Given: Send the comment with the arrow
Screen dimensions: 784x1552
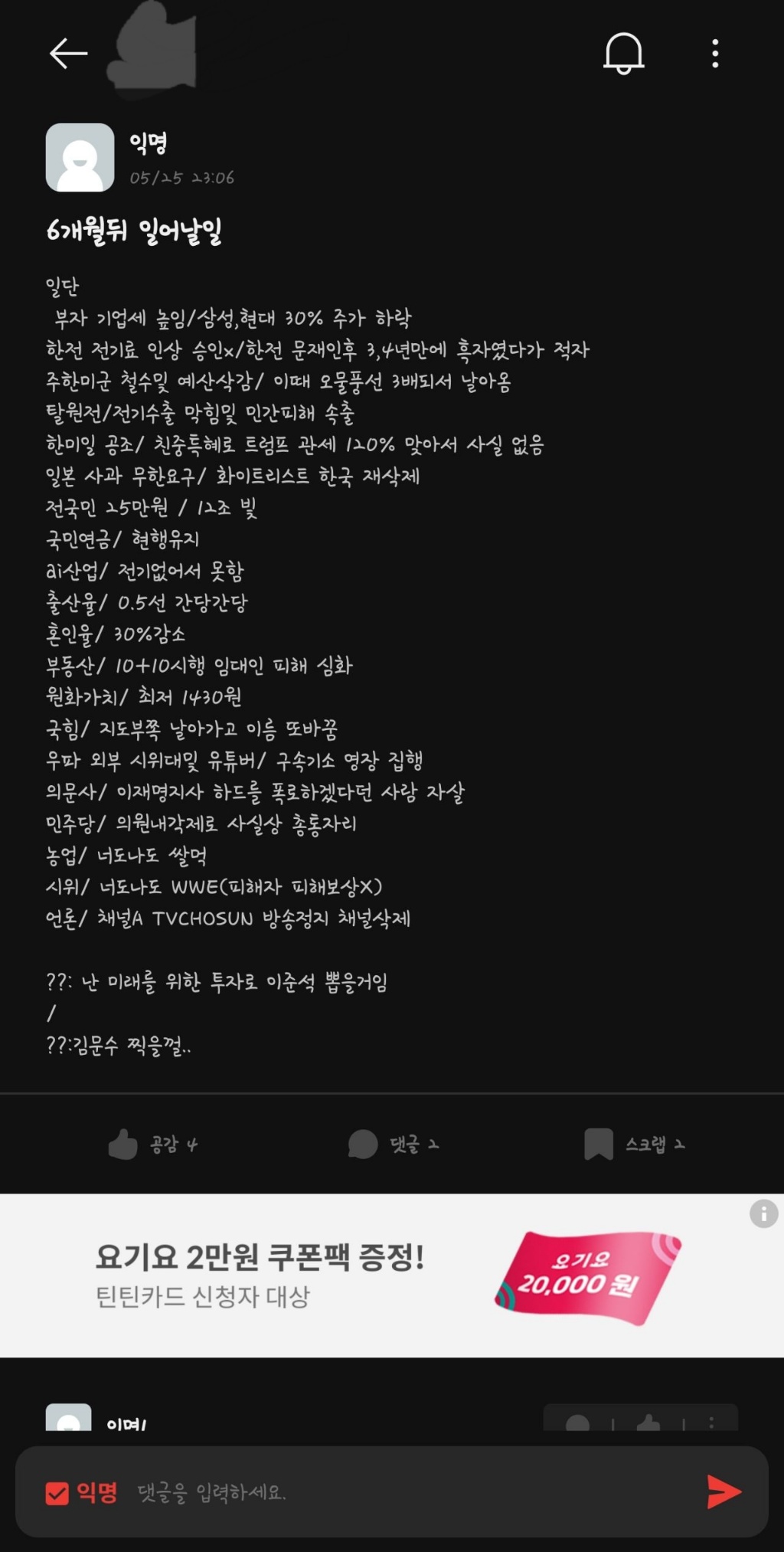Looking at the screenshot, I should 724,1491.
